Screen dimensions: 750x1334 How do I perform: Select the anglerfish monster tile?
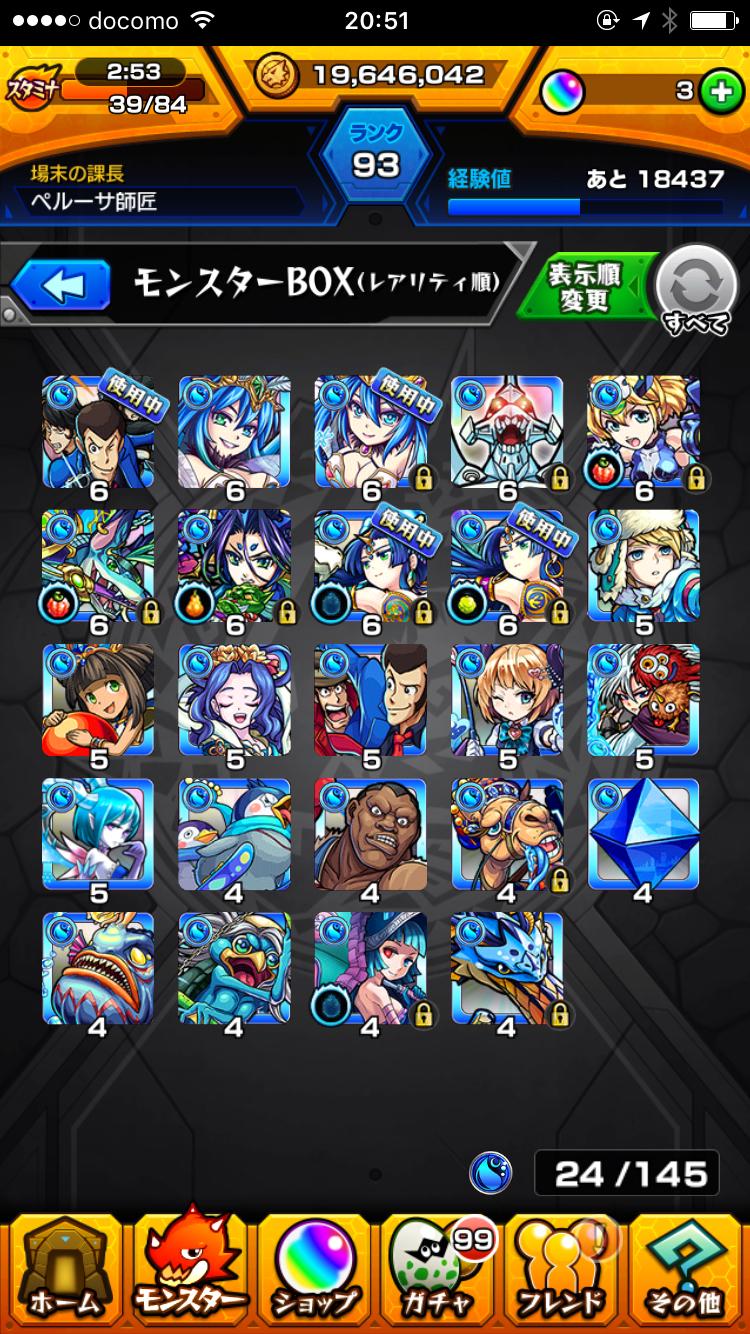pyautogui.click(x=98, y=969)
